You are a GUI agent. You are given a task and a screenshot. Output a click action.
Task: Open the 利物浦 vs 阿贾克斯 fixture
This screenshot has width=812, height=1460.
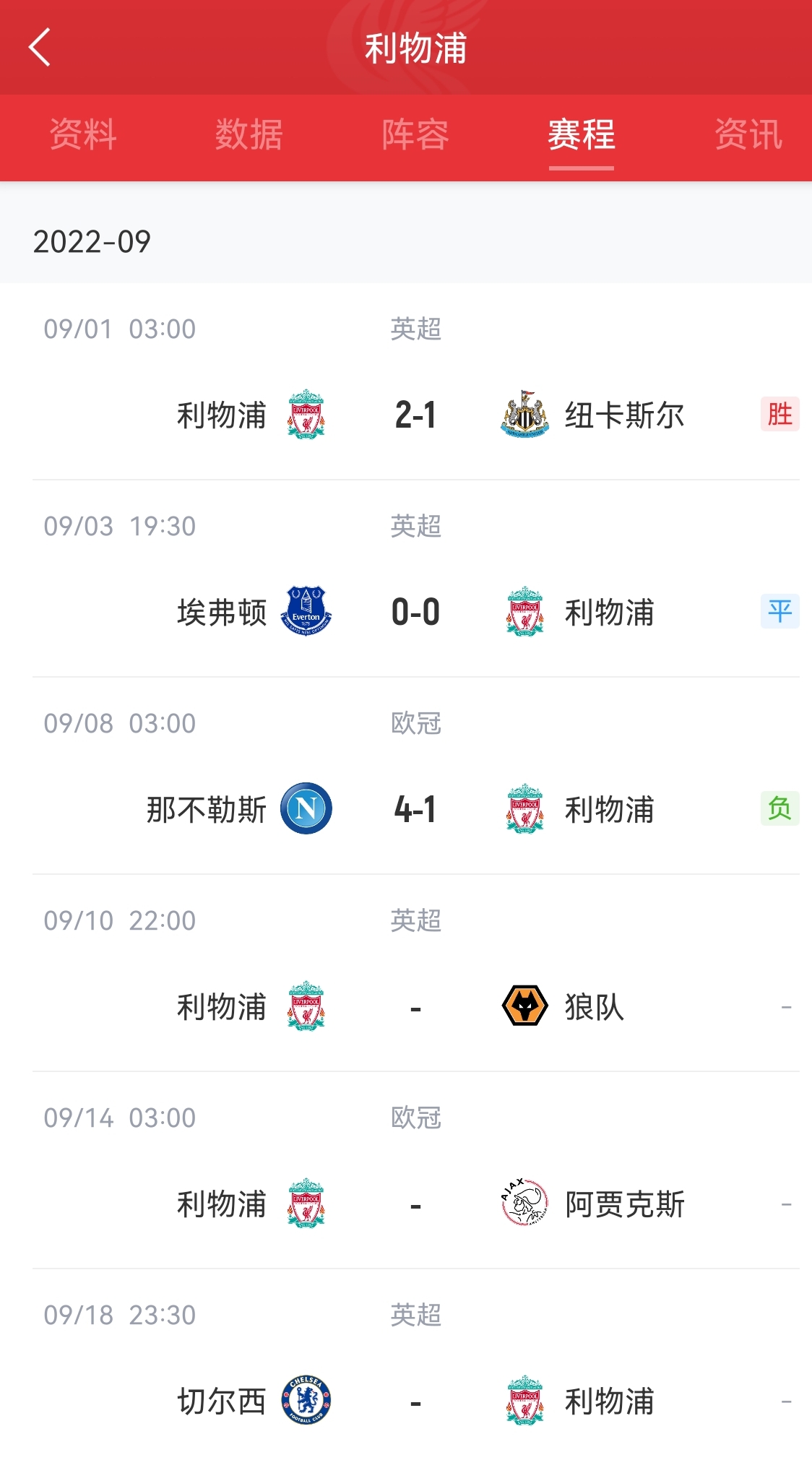[415, 1204]
